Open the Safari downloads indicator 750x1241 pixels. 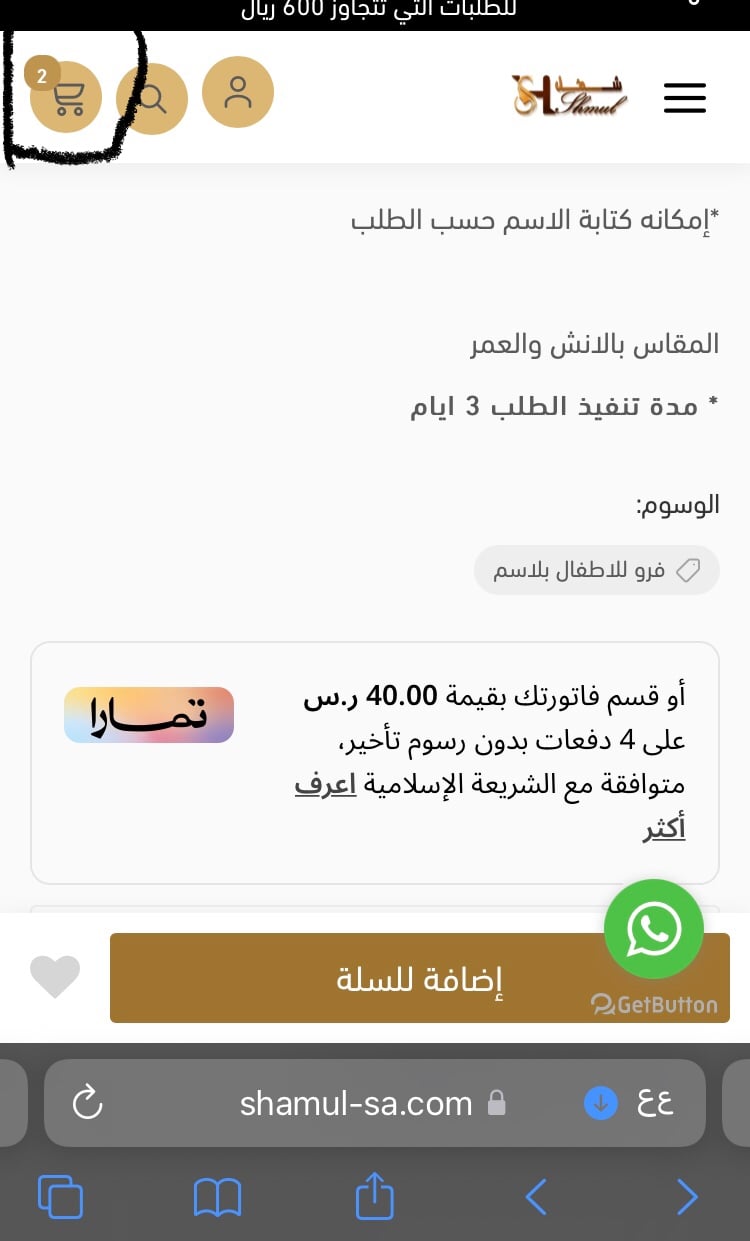(600, 1103)
